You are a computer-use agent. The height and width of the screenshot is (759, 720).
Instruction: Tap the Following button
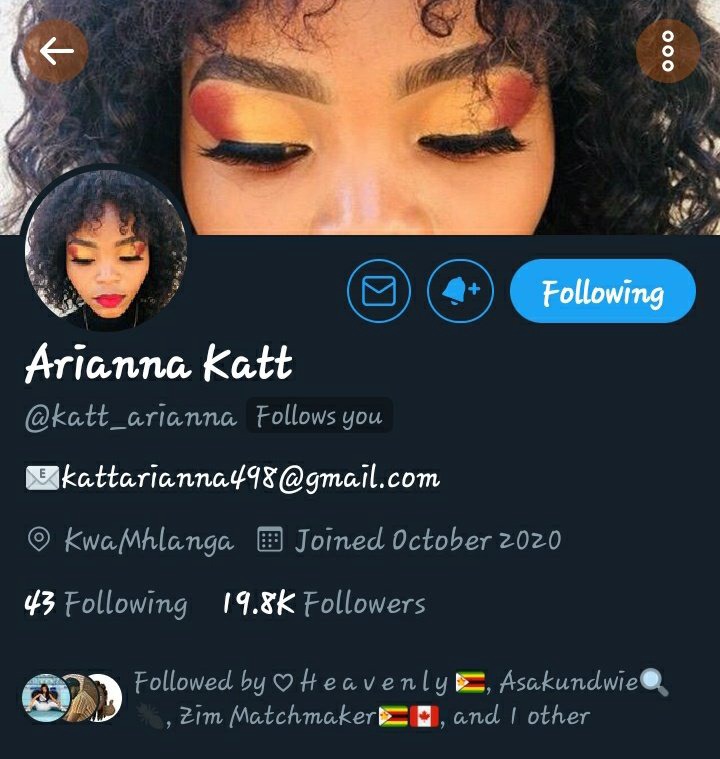[602, 292]
